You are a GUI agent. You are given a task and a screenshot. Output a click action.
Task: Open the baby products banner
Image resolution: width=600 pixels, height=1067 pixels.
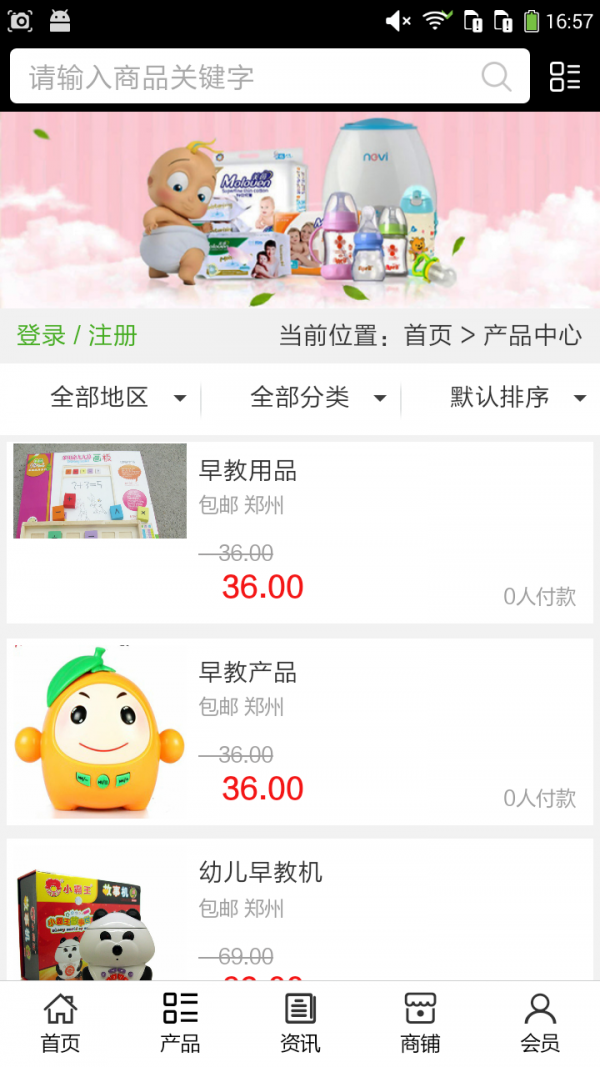click(x=300, y=210)
